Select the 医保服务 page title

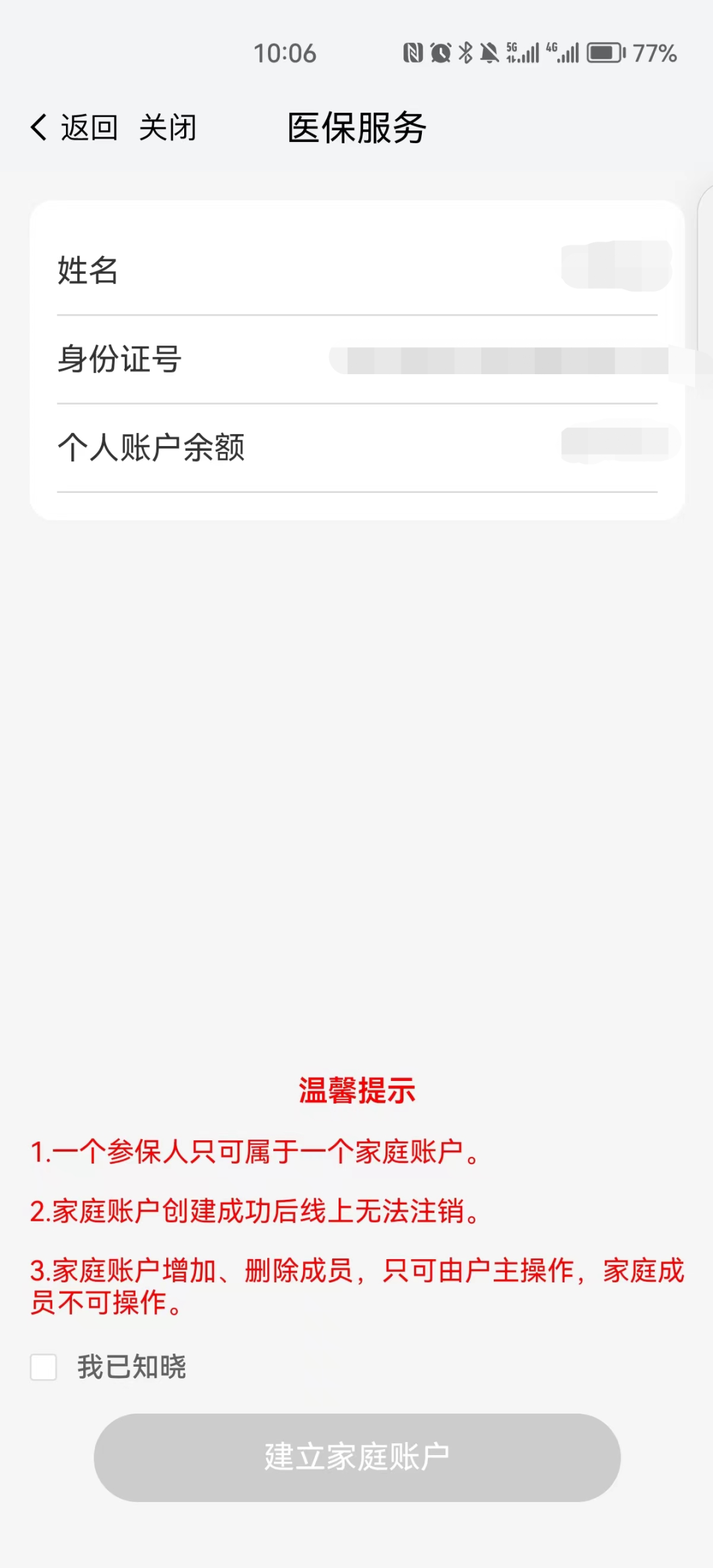click(x=356, y=127)
